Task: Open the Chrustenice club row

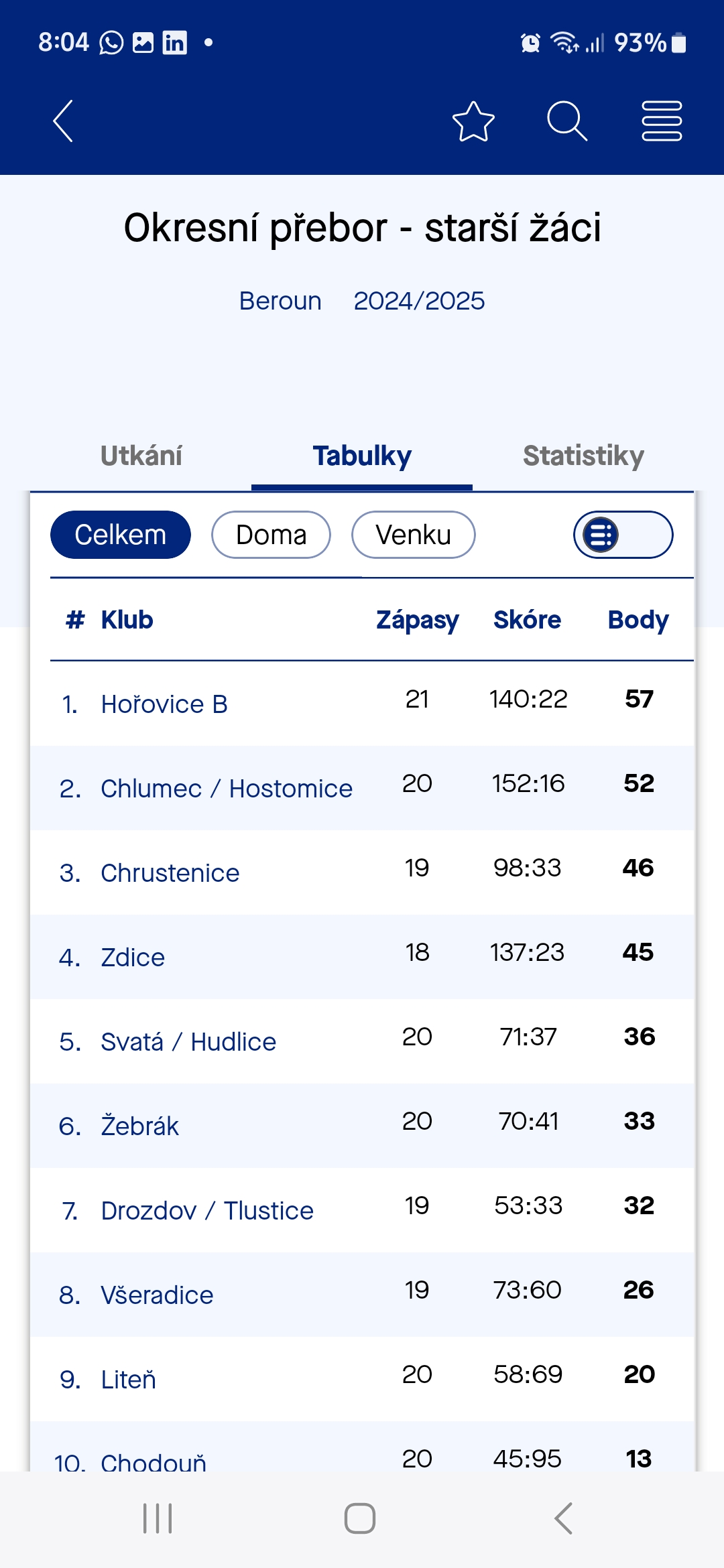Action: coord(362,872)
